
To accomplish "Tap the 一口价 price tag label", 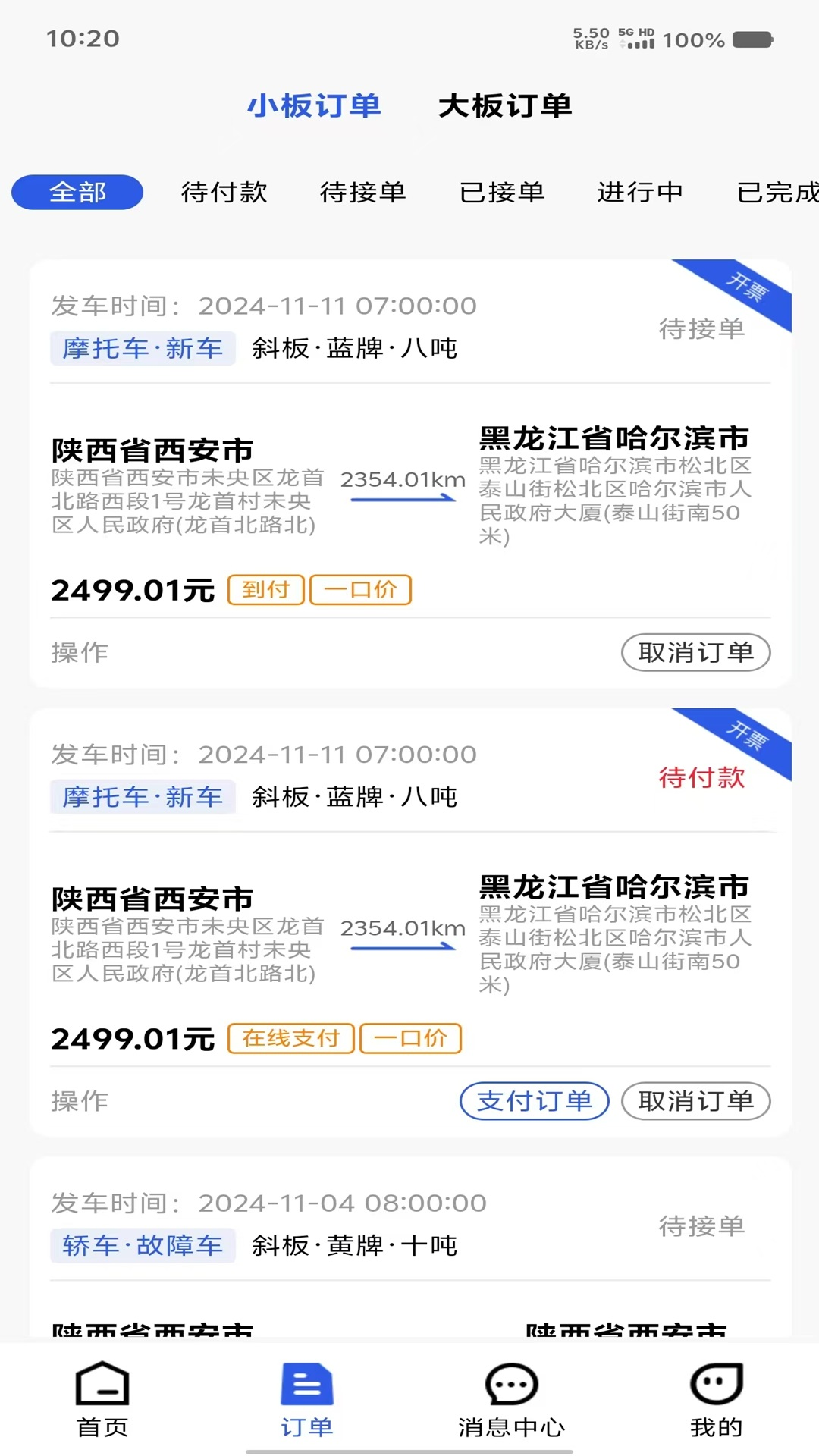I will (x=360, y=589).
